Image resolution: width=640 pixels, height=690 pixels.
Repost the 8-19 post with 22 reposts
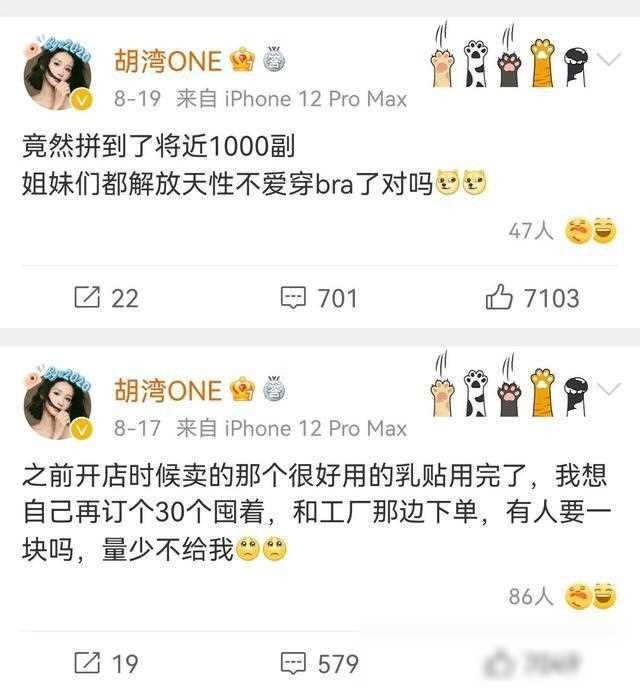[107, 297]
